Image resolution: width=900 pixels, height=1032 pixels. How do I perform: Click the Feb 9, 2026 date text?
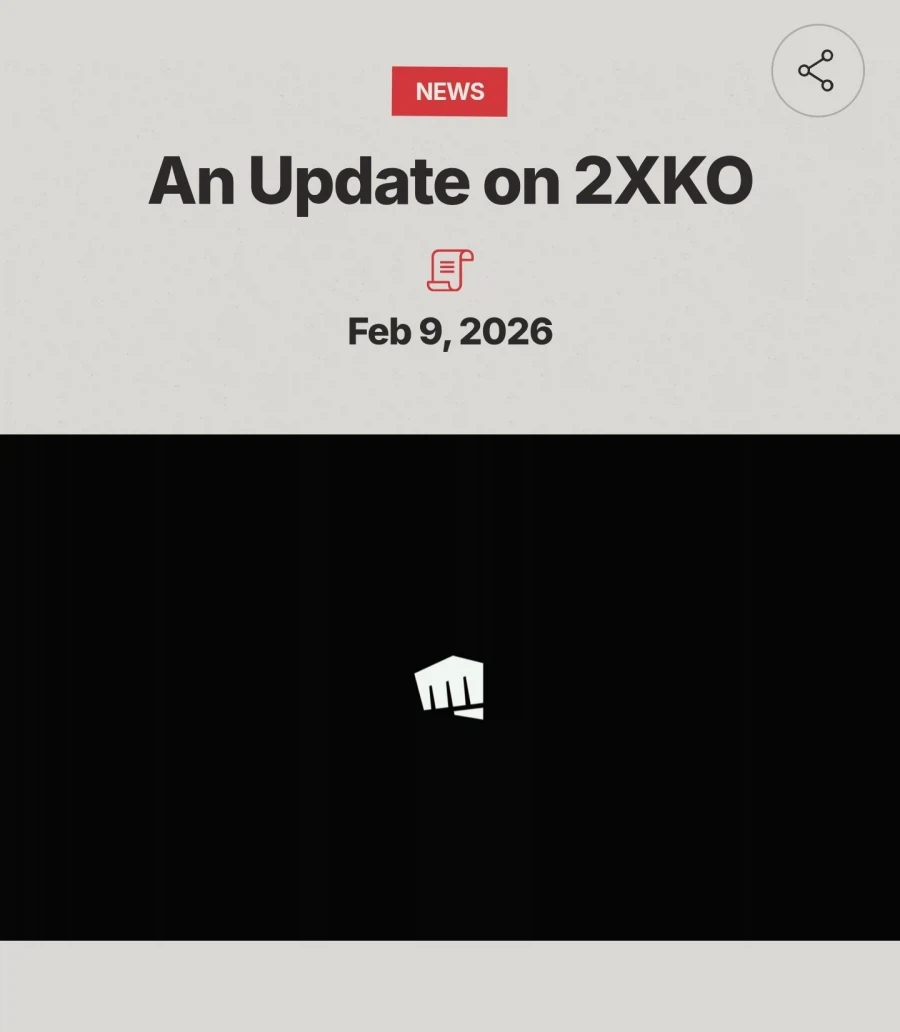449,330
